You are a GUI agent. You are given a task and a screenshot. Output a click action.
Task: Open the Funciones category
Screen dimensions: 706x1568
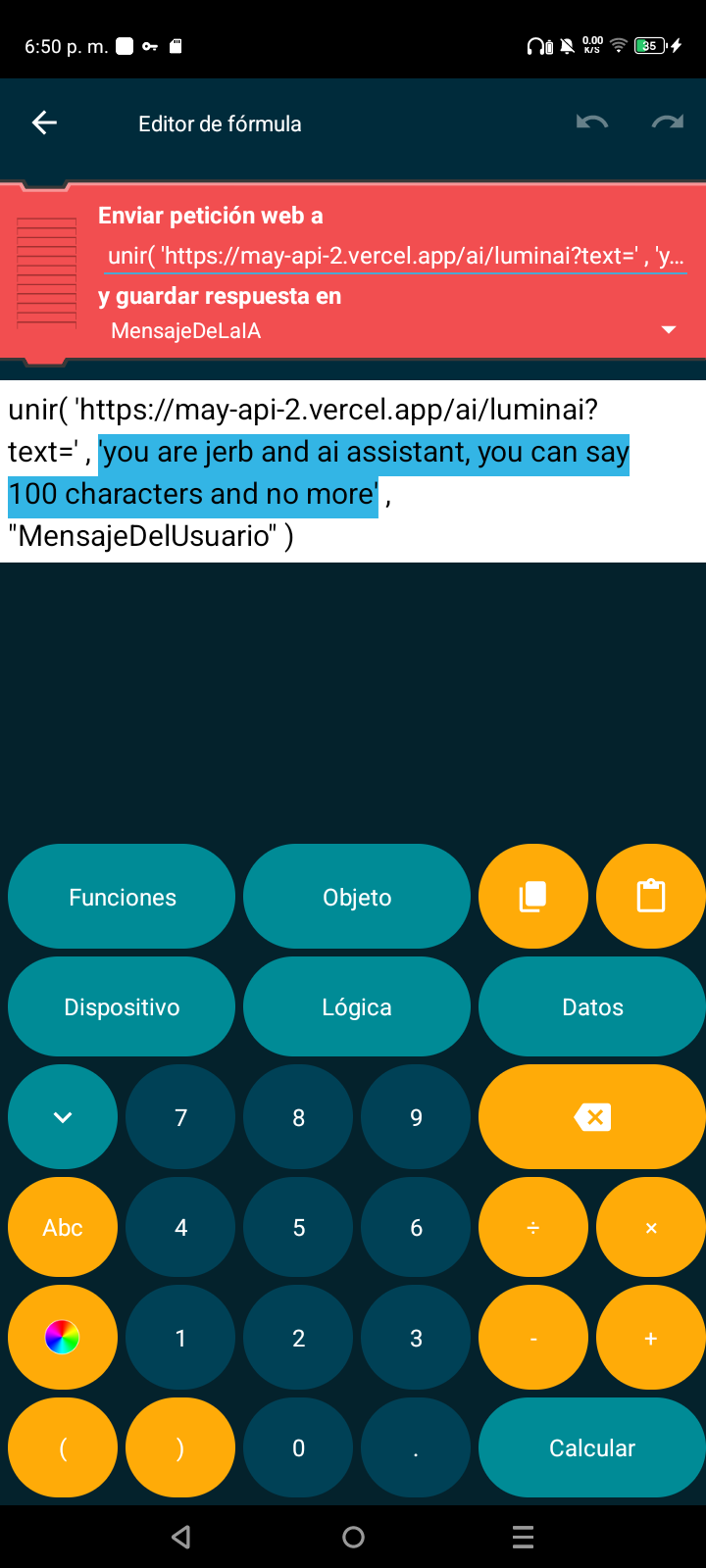click(122, 897)
